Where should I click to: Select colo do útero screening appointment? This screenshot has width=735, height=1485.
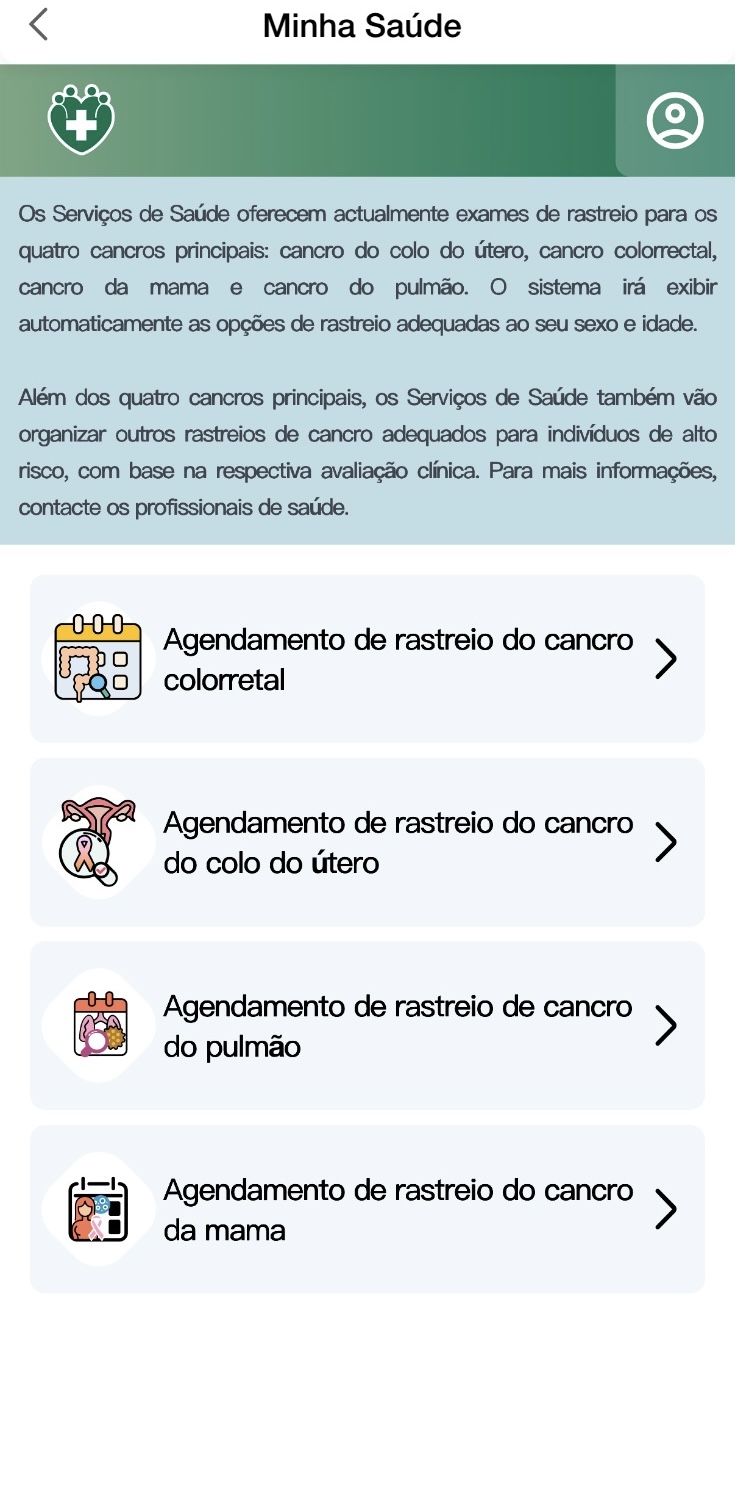(x=367, y=842)
